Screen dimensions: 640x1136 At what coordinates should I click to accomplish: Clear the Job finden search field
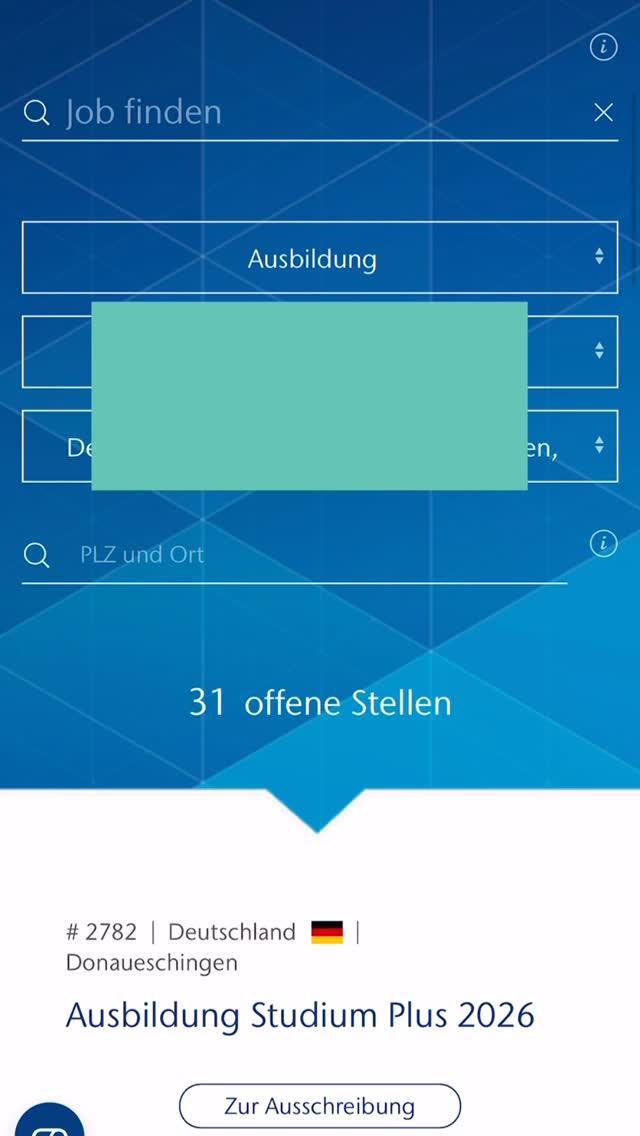click(x=603, y=113)
